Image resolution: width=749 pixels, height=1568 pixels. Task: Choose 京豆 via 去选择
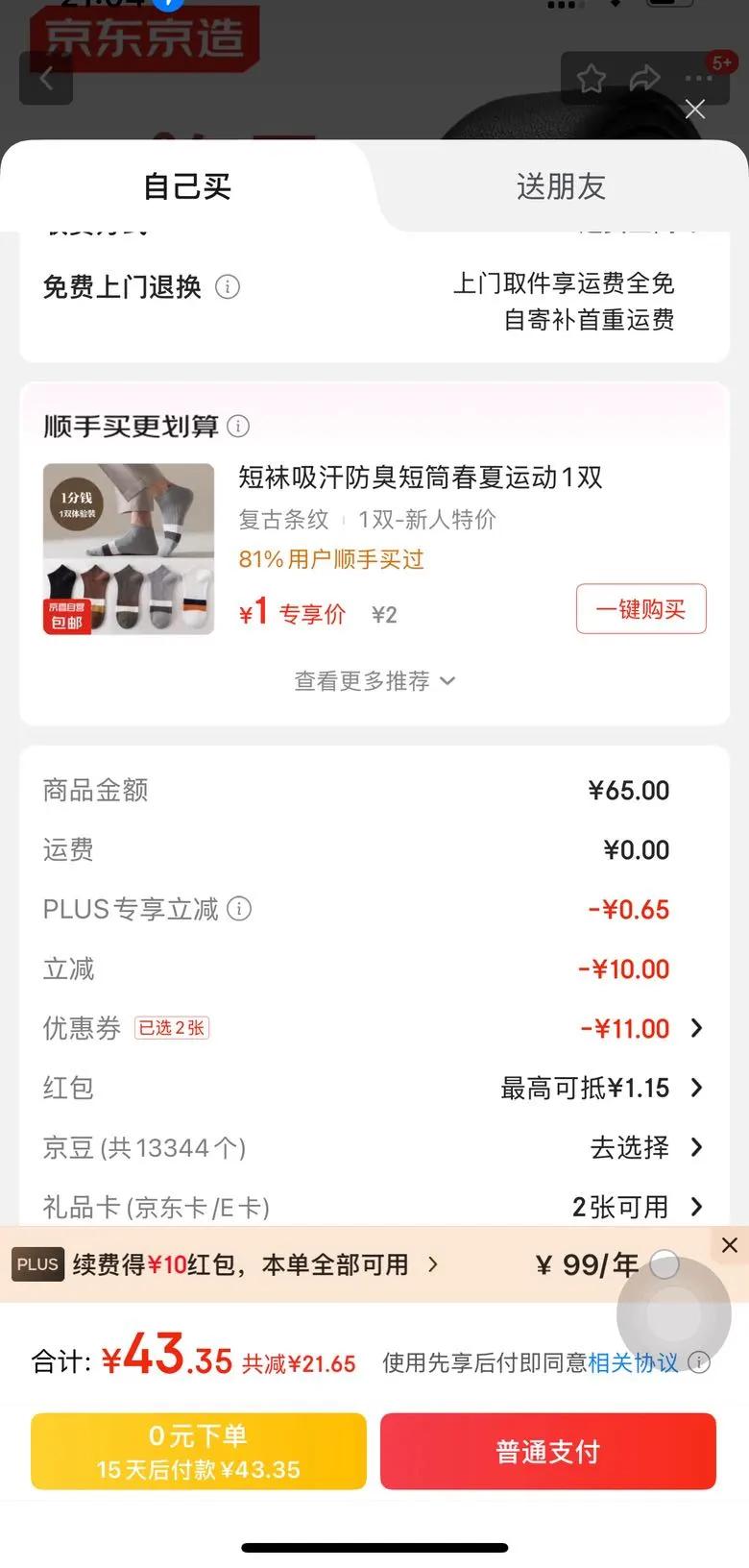(x=645, y=1147)
